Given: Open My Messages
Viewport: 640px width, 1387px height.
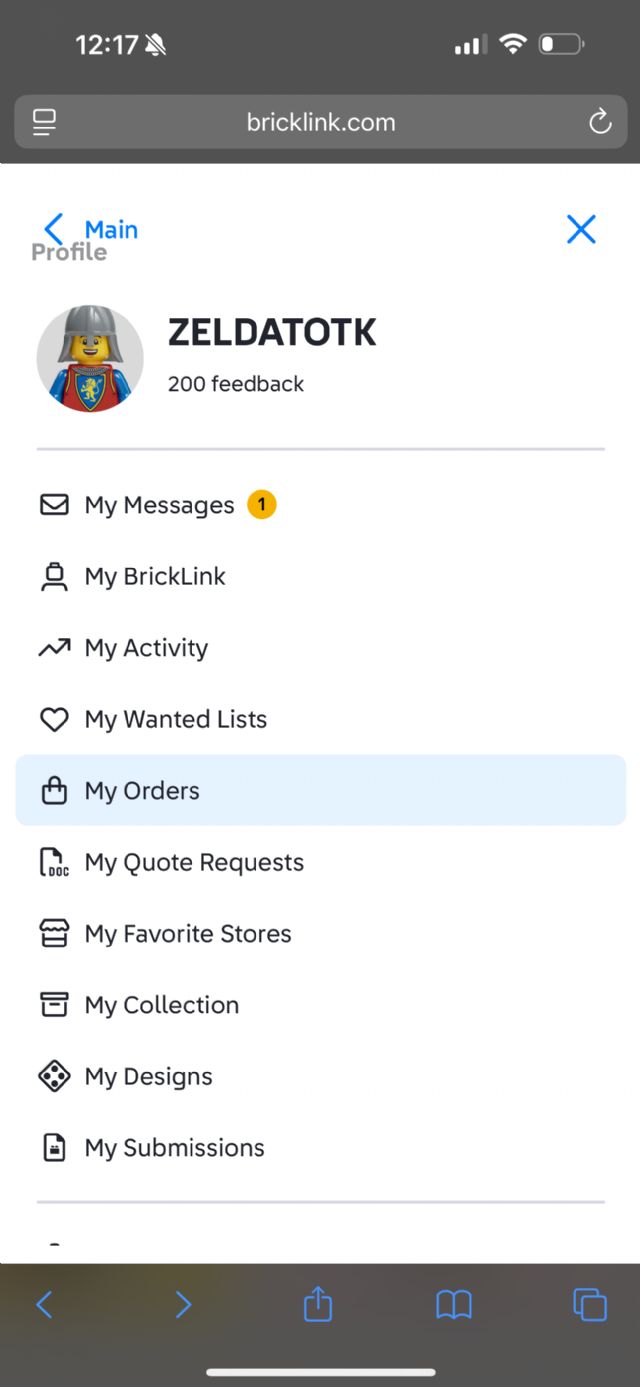Looking at the screenshot, I should (x=159, y=505).
